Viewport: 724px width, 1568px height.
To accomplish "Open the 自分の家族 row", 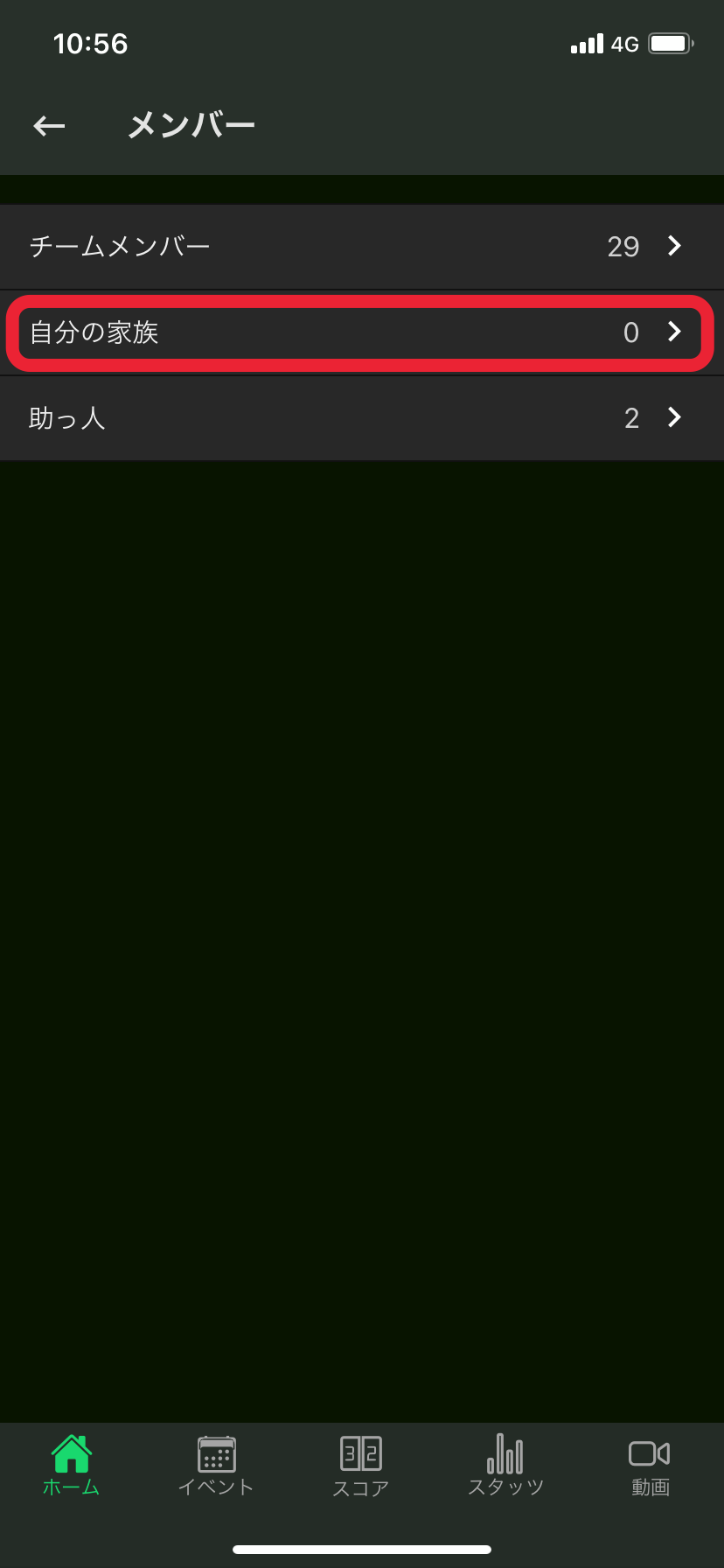I will pyautogui.click(x=362, y=332).
